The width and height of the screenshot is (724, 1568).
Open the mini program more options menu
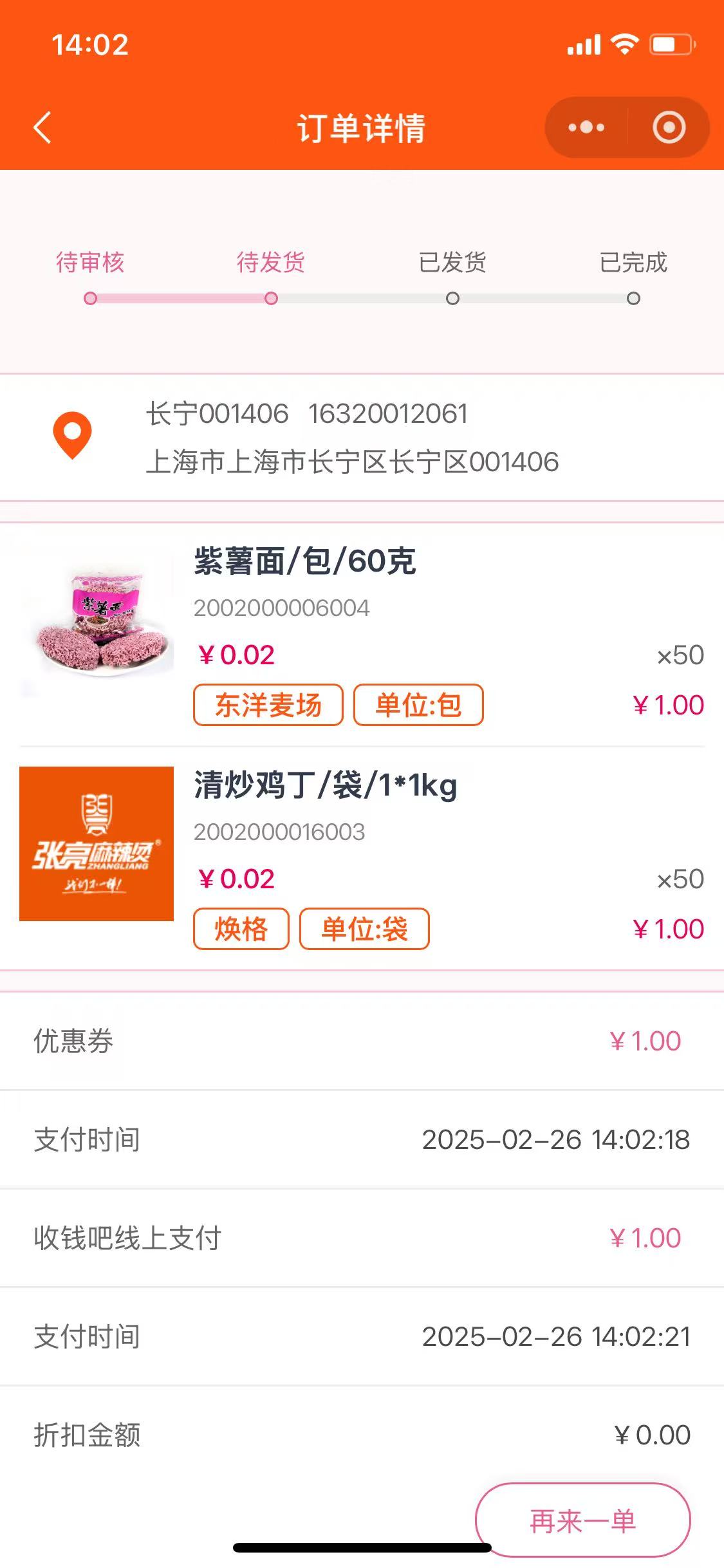click(x=586, y=127)
